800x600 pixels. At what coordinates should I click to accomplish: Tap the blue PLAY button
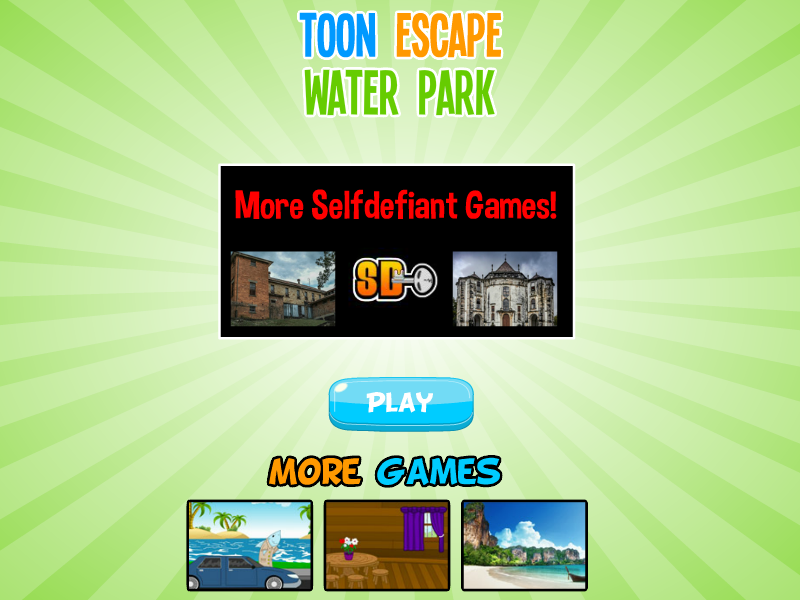(401, 404)
